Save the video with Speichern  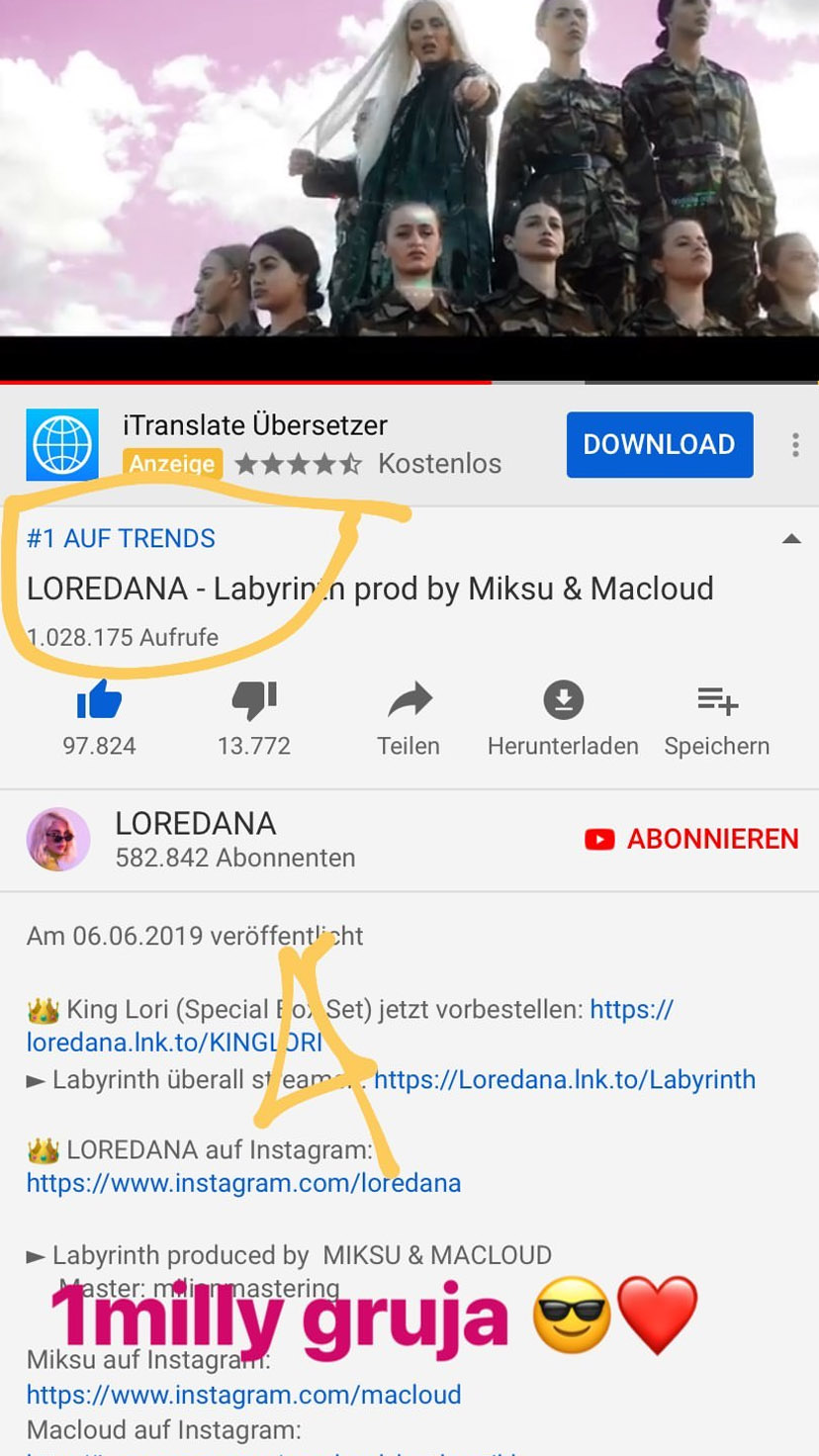point(717,719)
